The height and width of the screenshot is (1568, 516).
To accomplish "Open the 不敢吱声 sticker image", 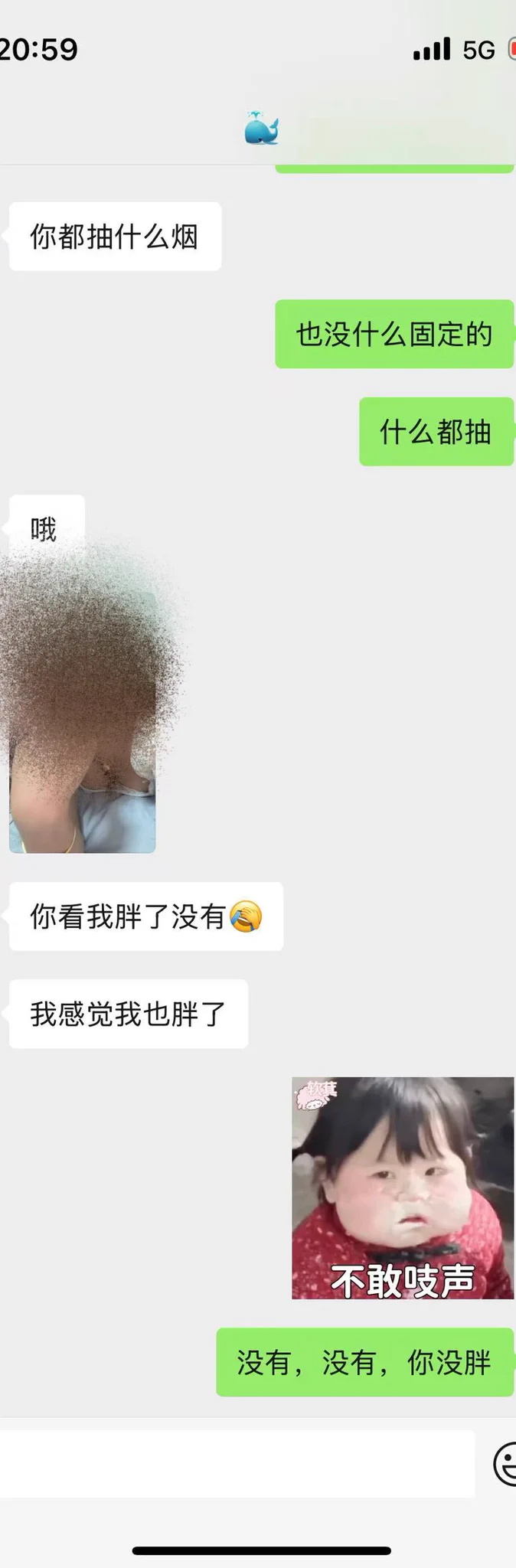I will [402, 1187].
